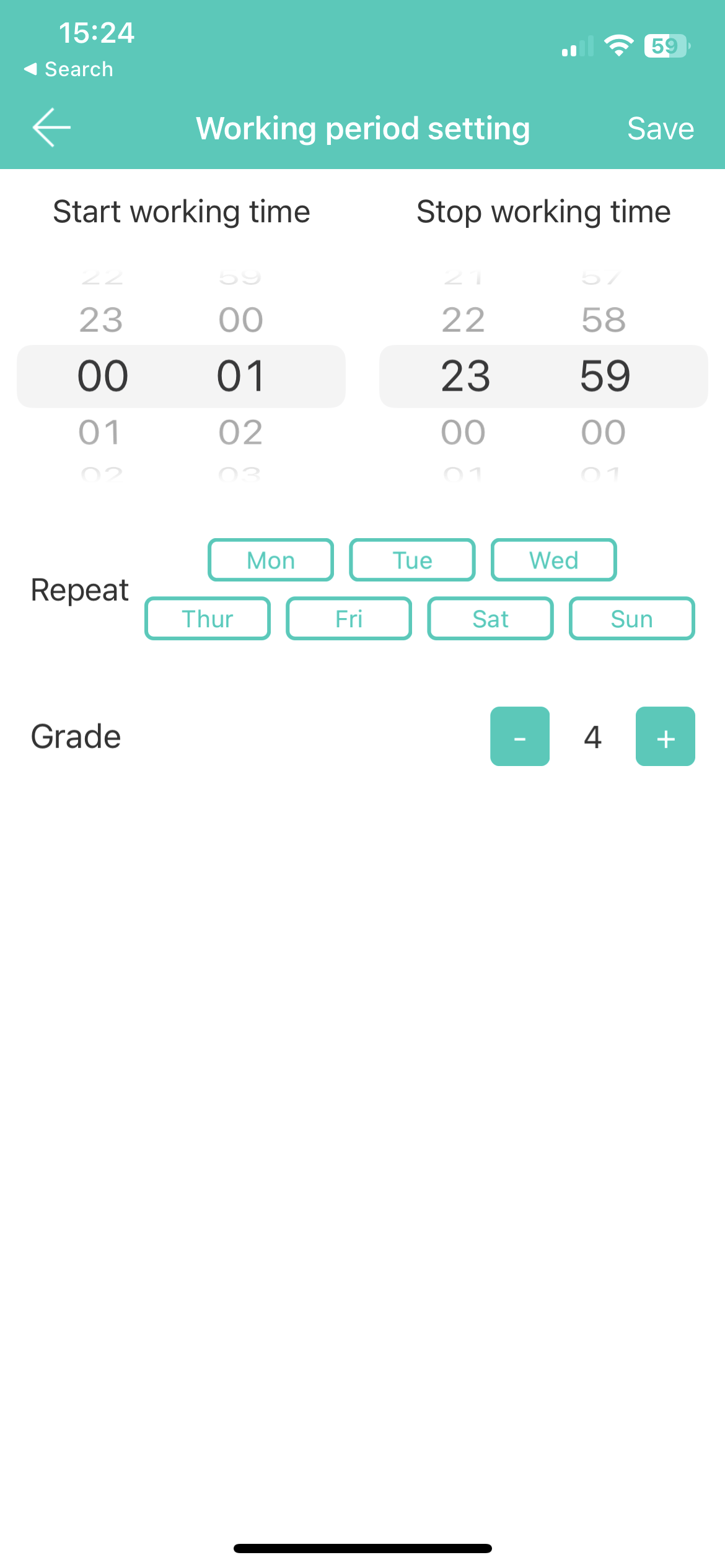Select Tue as a repeat day
725x1568 pixels.
412,560
